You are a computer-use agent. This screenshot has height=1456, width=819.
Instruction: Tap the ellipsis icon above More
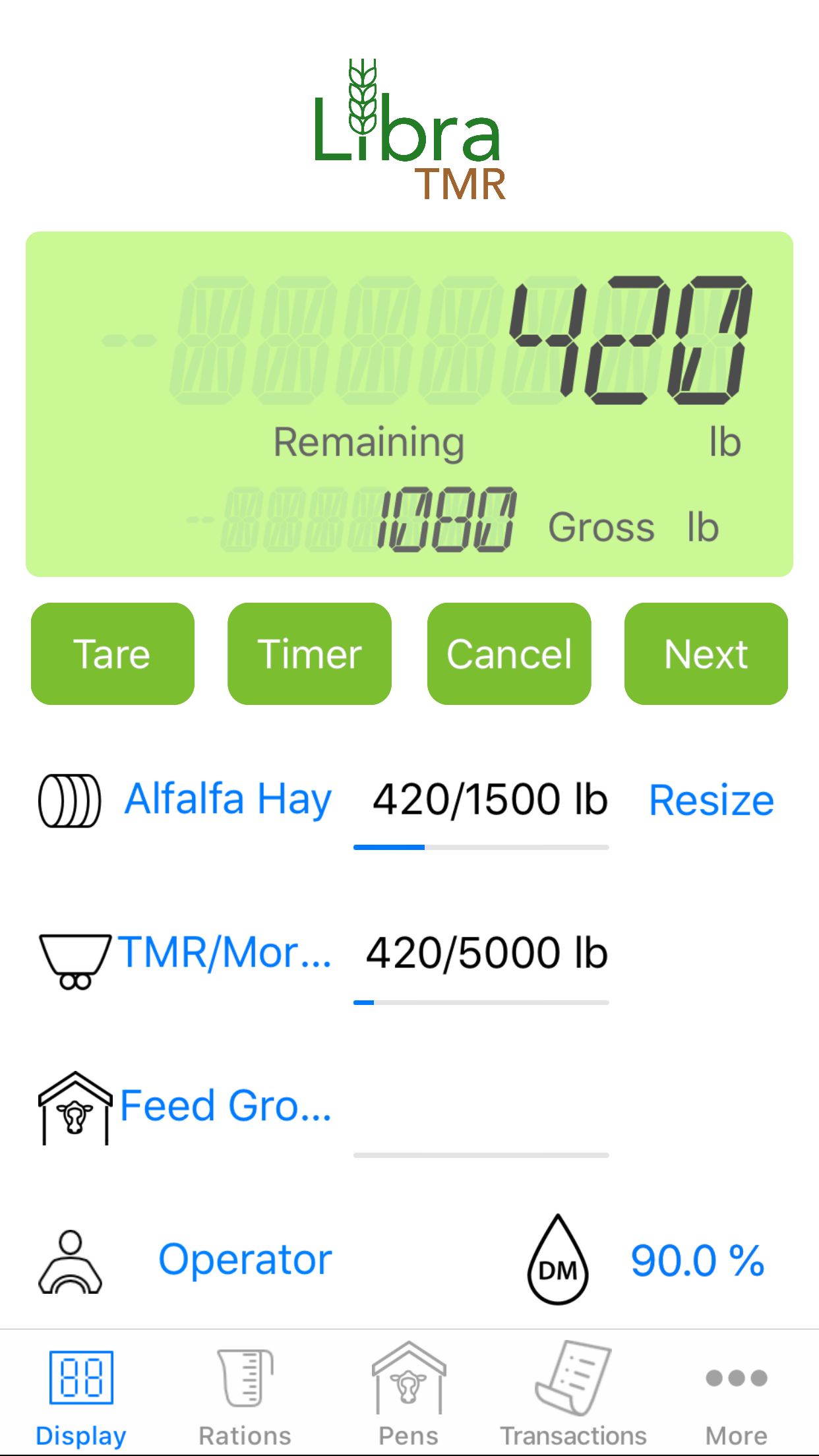[737, 1379]
